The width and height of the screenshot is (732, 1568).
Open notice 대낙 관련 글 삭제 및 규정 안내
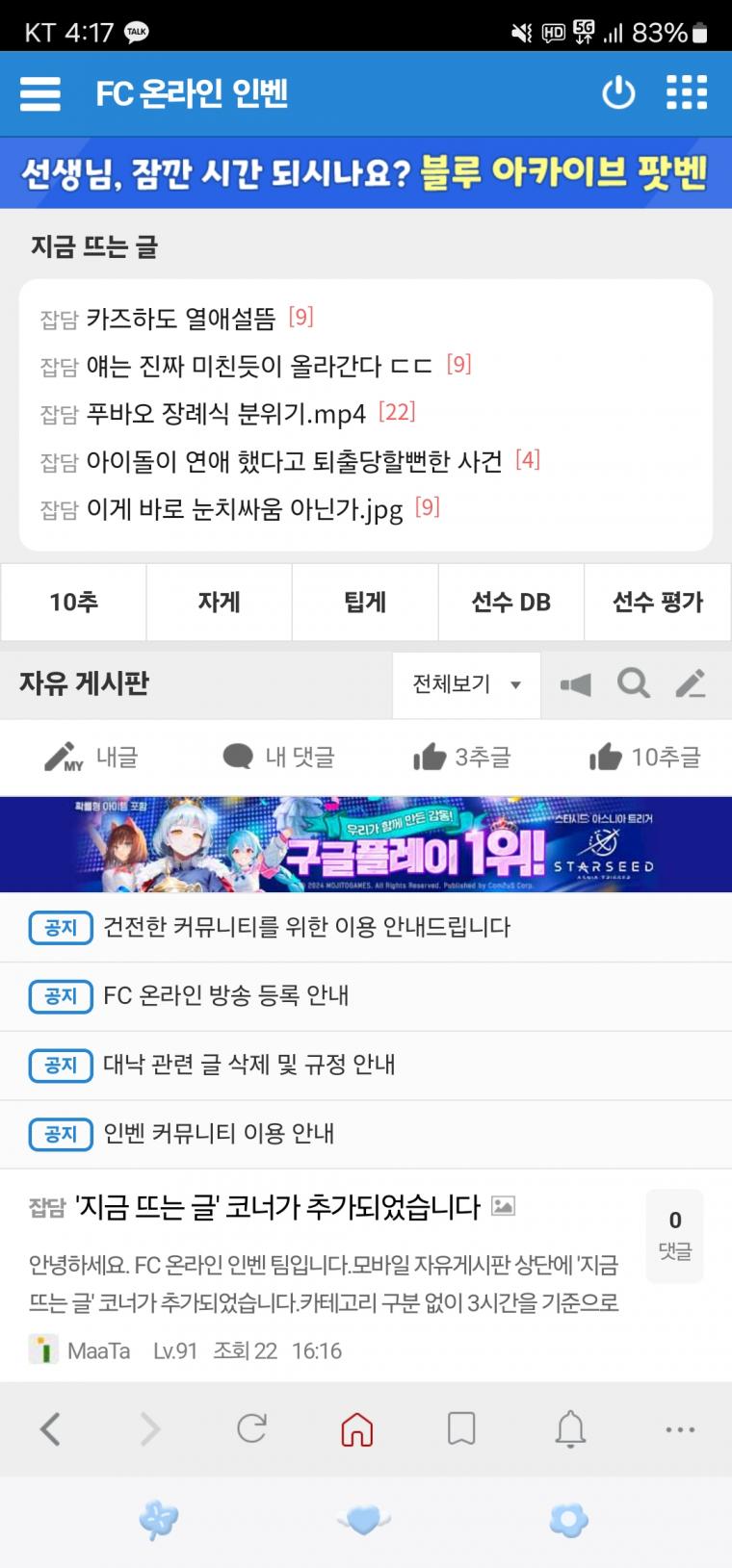249,1065
